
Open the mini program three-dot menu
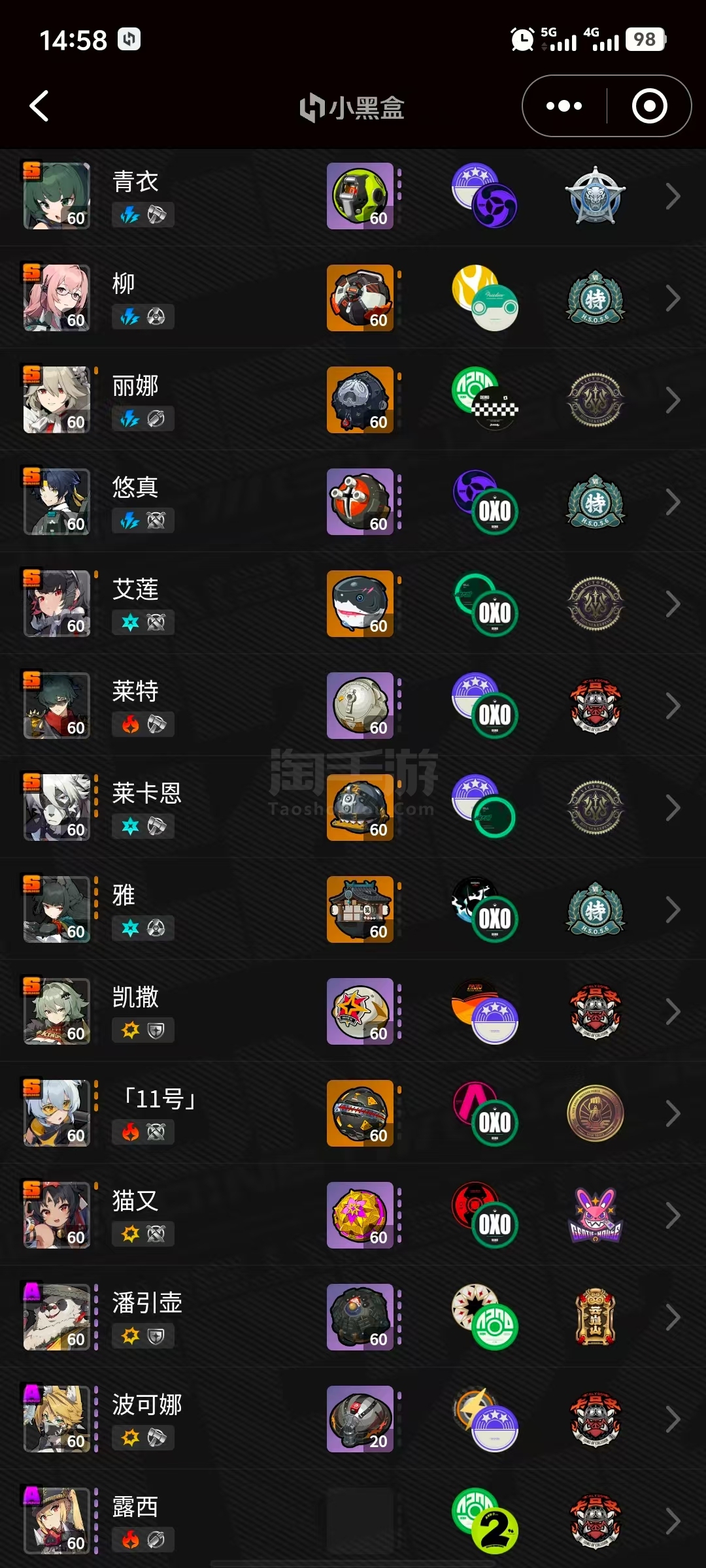(x=564, y=106)
